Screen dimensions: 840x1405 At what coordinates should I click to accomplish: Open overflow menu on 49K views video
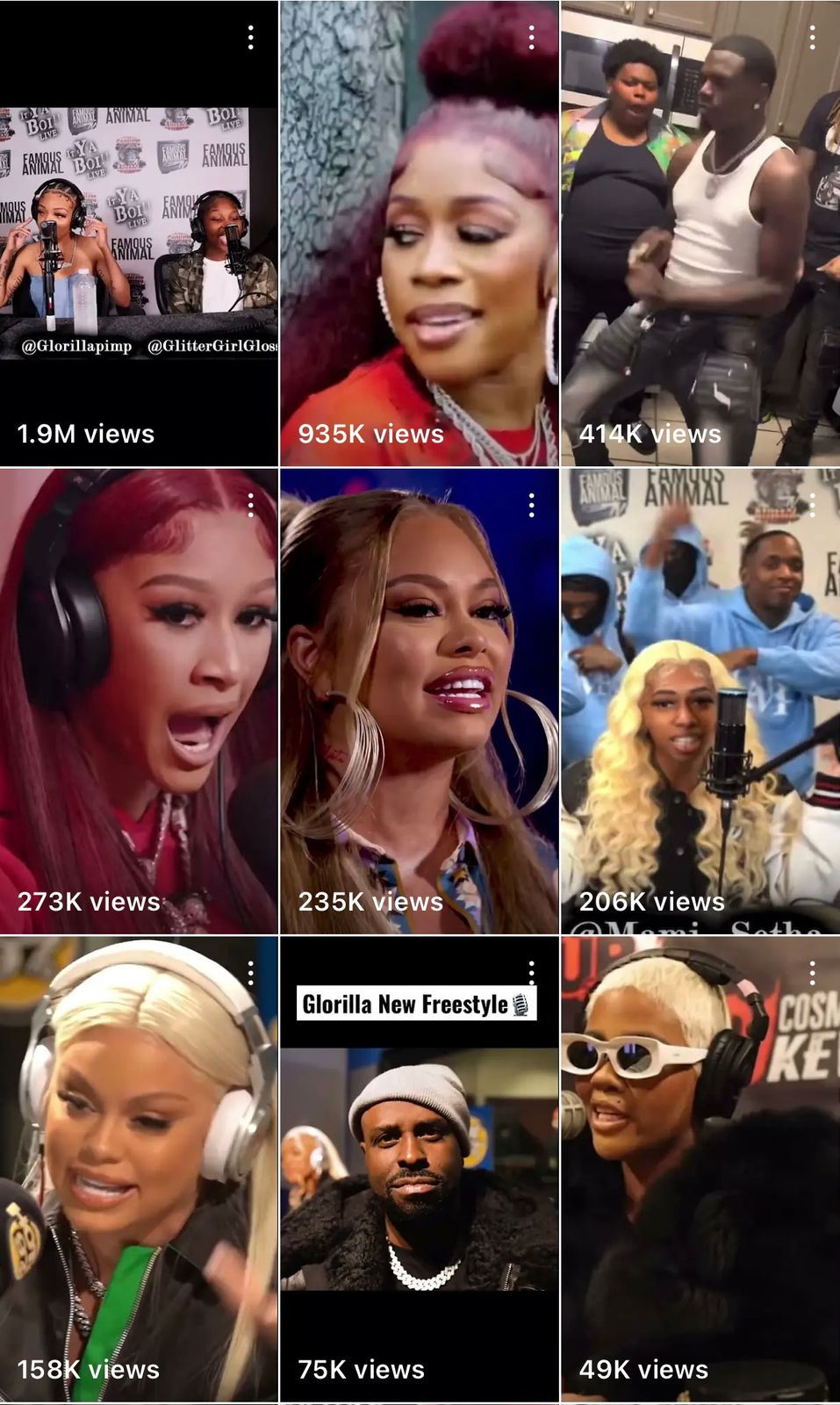(x=813, y=973)
